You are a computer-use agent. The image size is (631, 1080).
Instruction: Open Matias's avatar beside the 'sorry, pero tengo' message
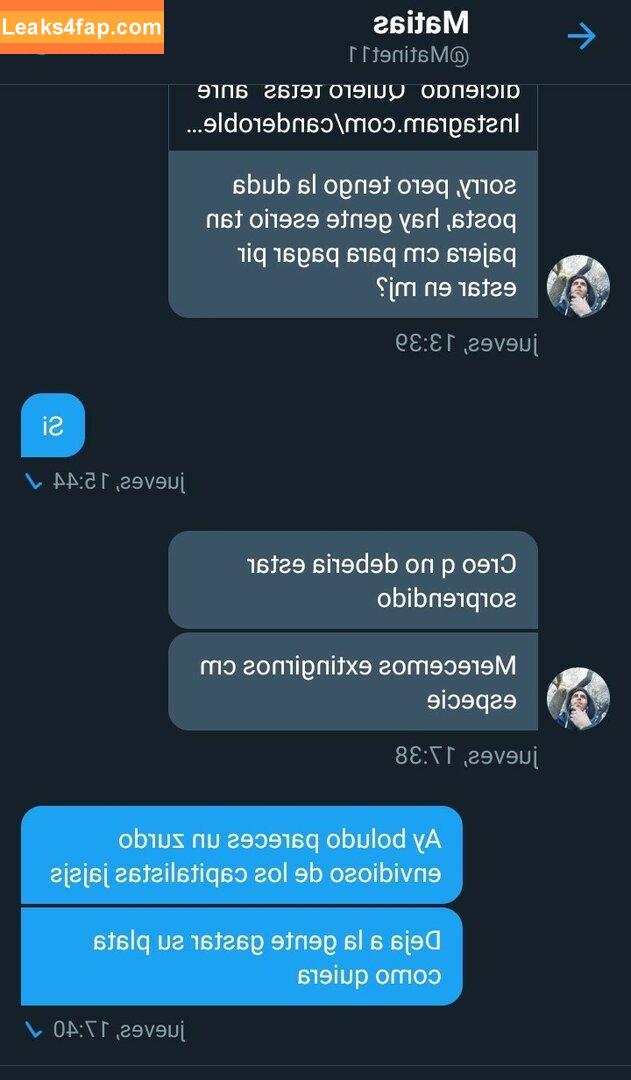click(x=578, y=287)
